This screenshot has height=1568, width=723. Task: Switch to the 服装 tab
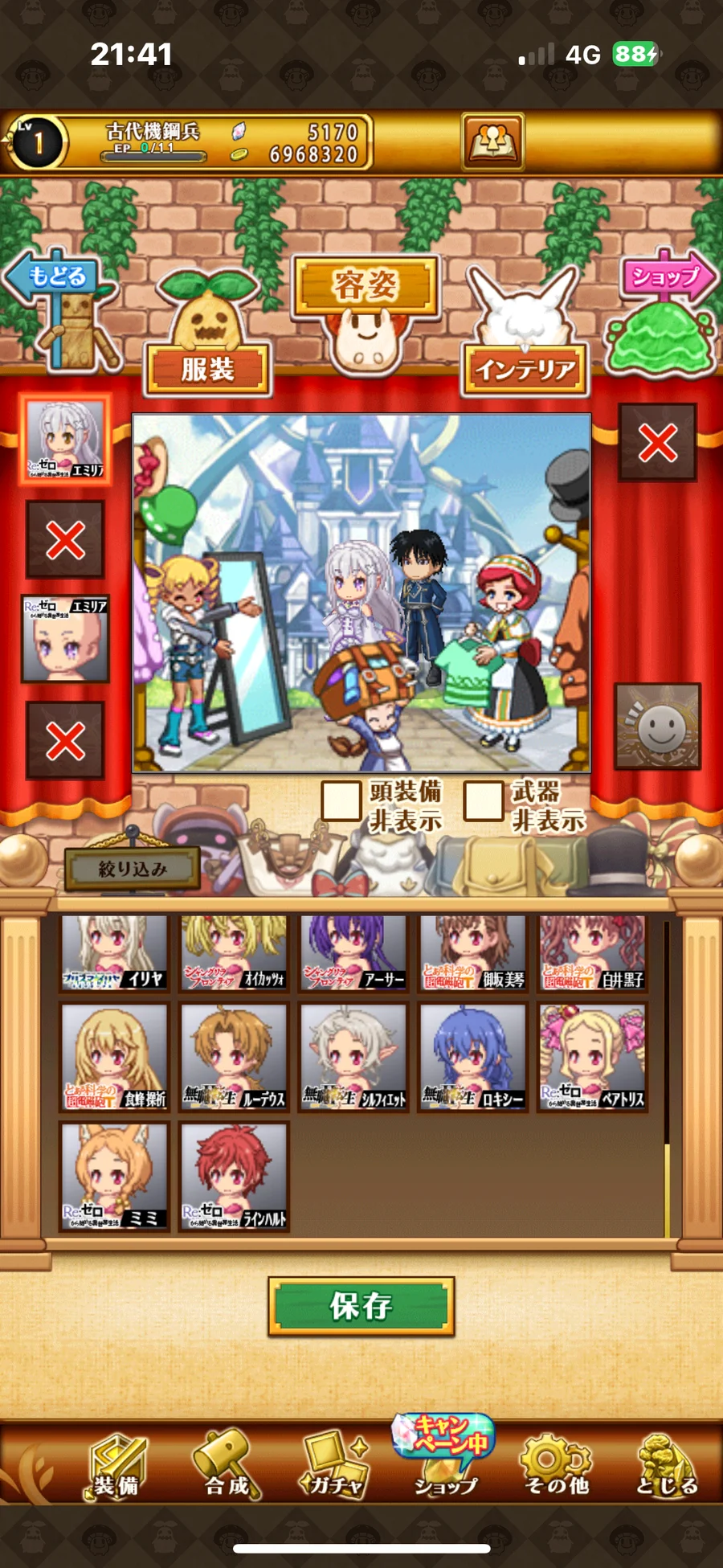[207, 369]
